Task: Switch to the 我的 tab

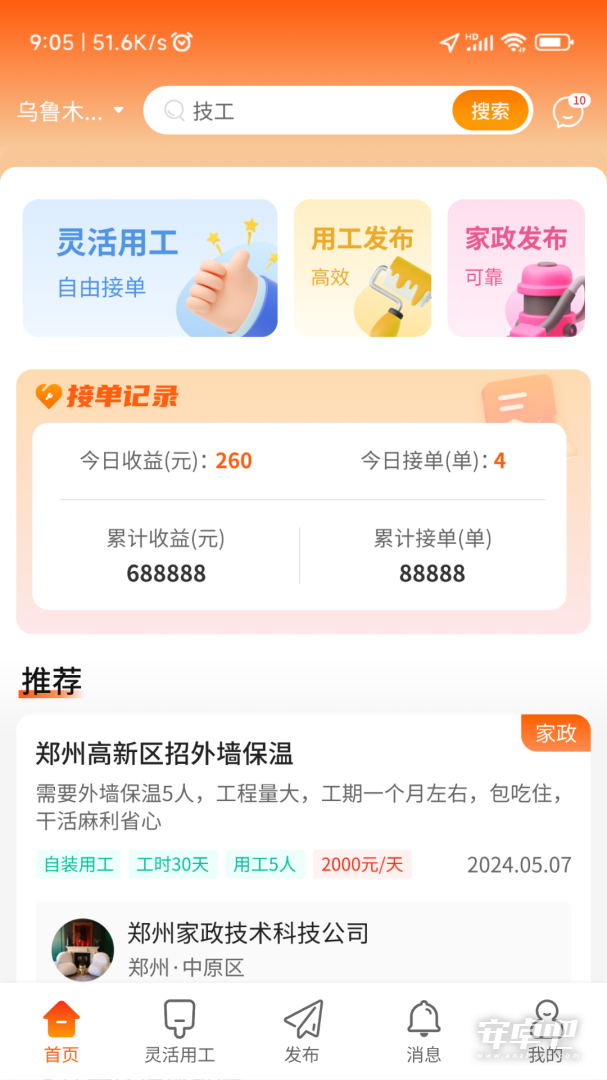Action: [545, 1031]
